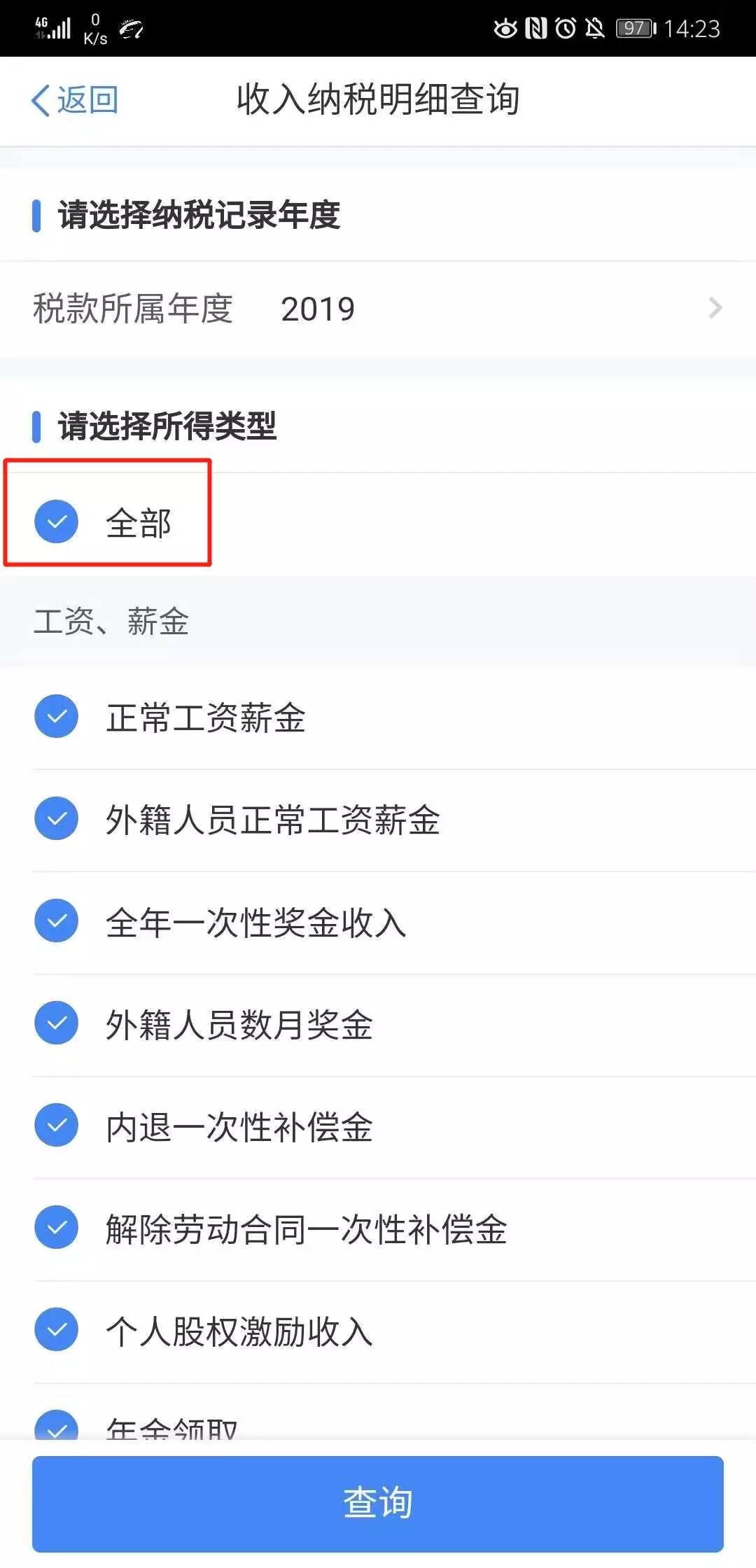
Task: Deselect the 全年一次性奖金收入 option
Action: (x=56, y=920)
